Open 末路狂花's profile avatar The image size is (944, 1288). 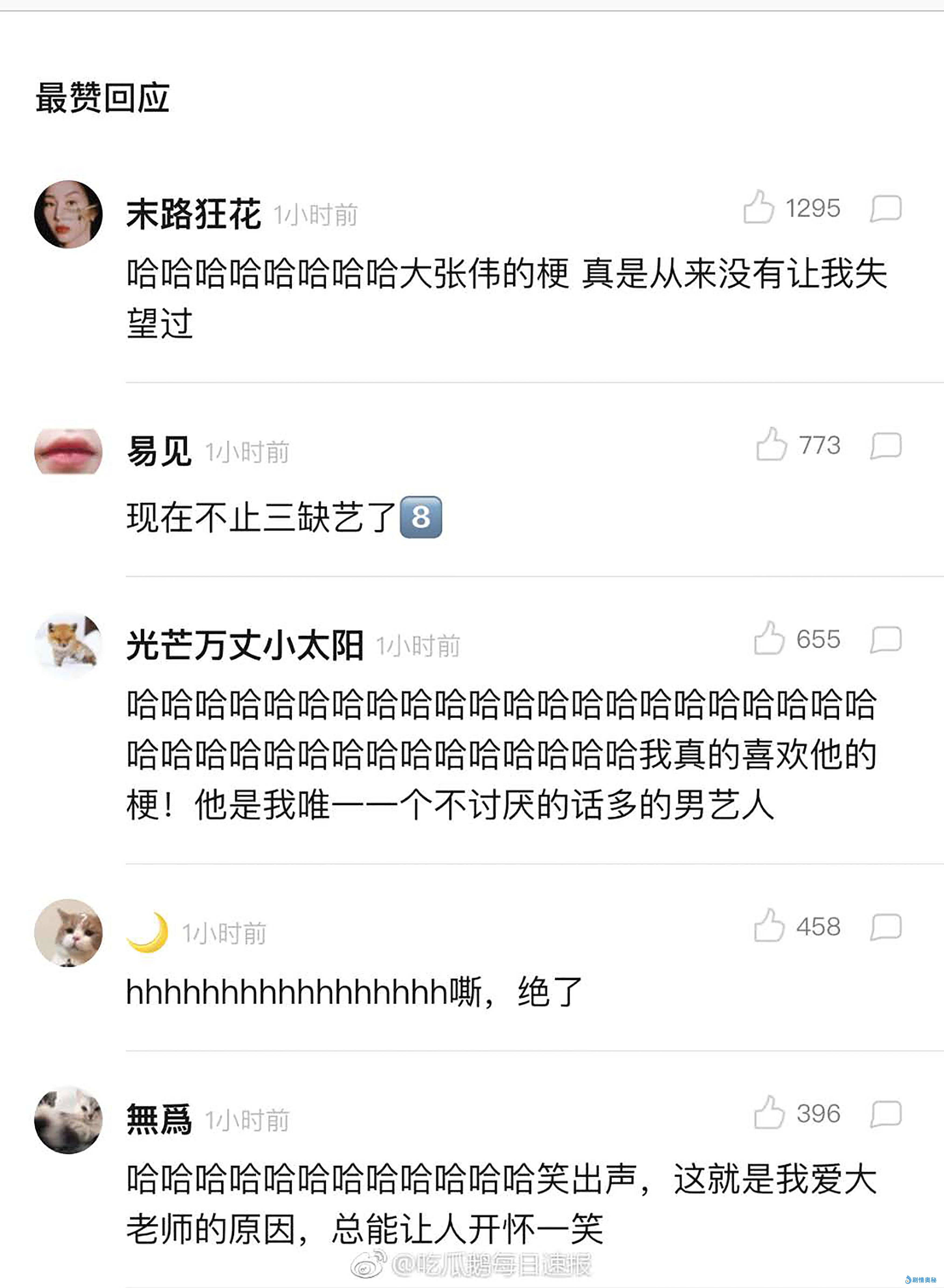click(x=69, y=214)
